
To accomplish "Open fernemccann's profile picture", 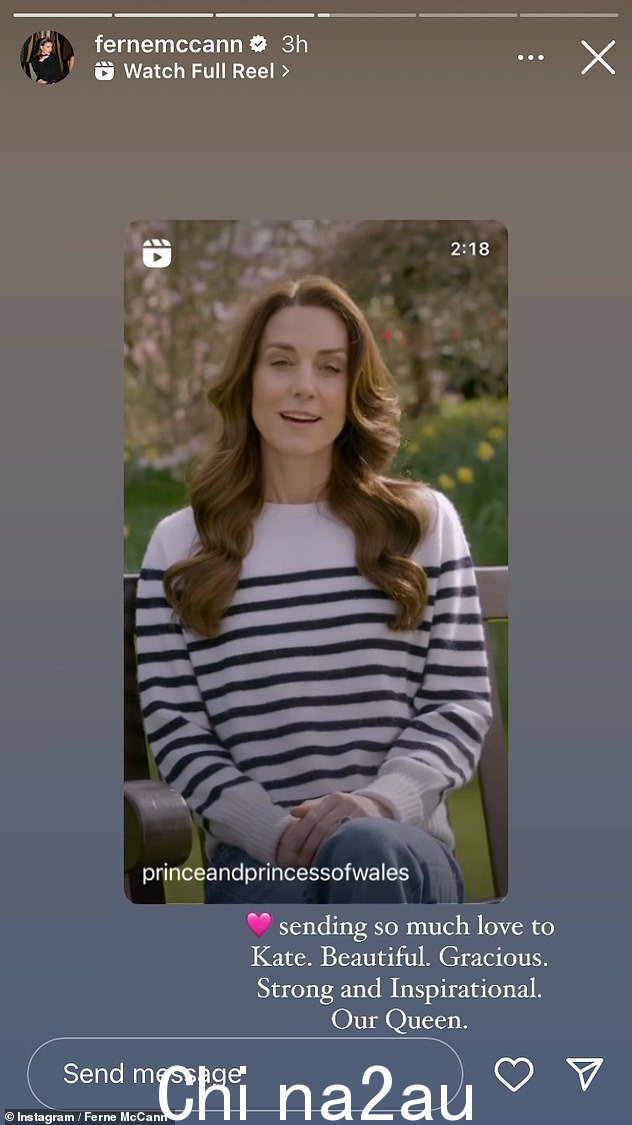I will (47, 58).
